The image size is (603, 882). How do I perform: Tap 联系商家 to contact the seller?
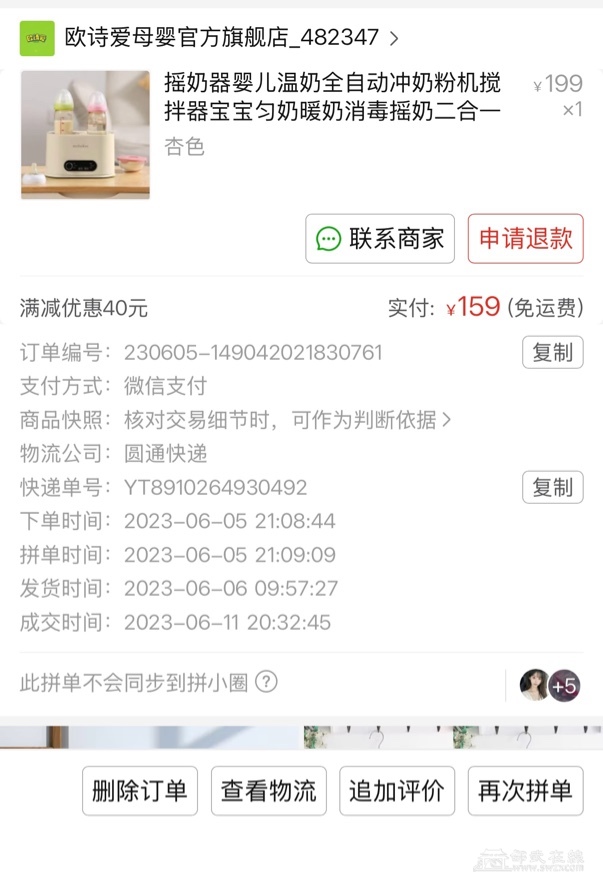click(x=380, y=239)
